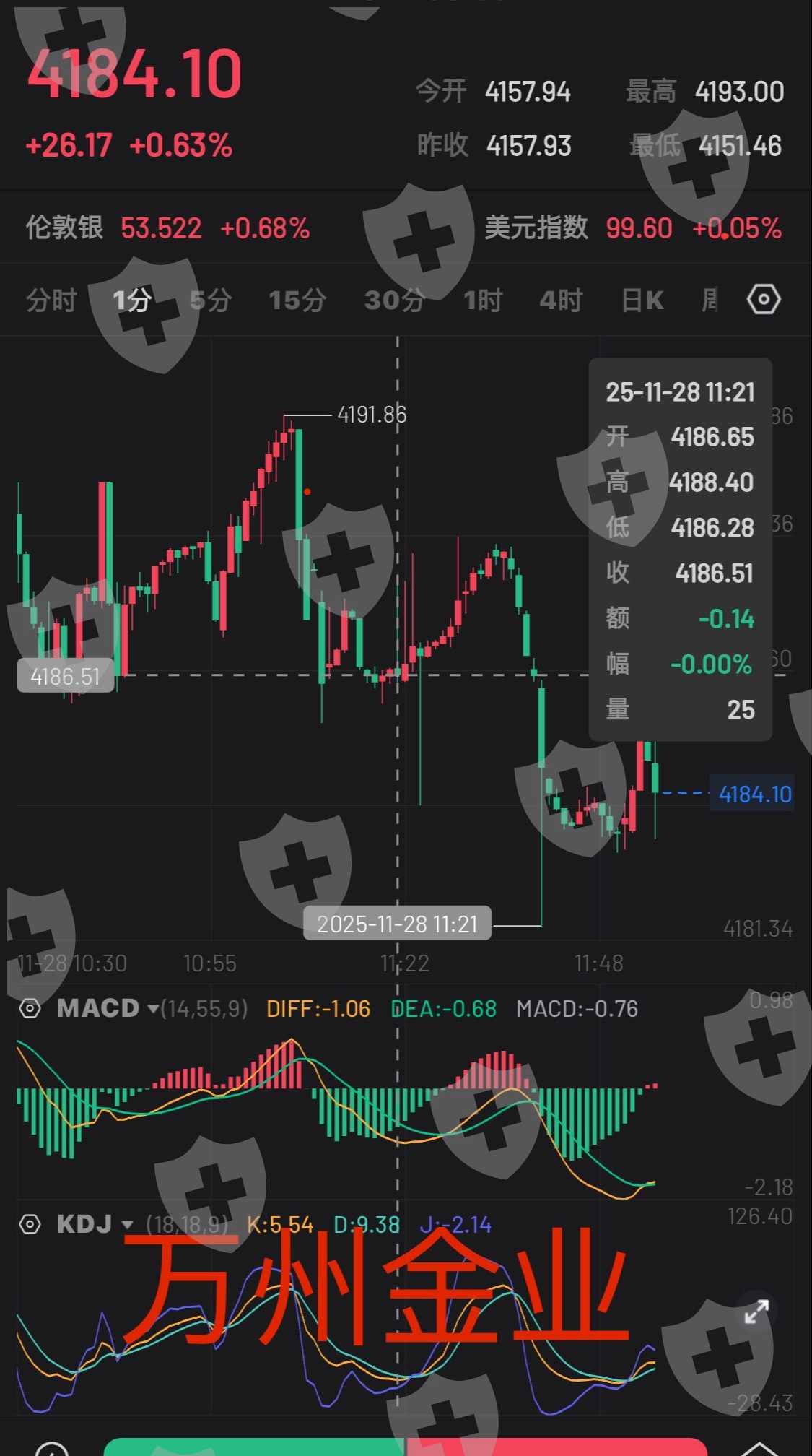This screenshot has width=812, height=1456.
Task: Show the 4时 chart
Action: [561, 300]
